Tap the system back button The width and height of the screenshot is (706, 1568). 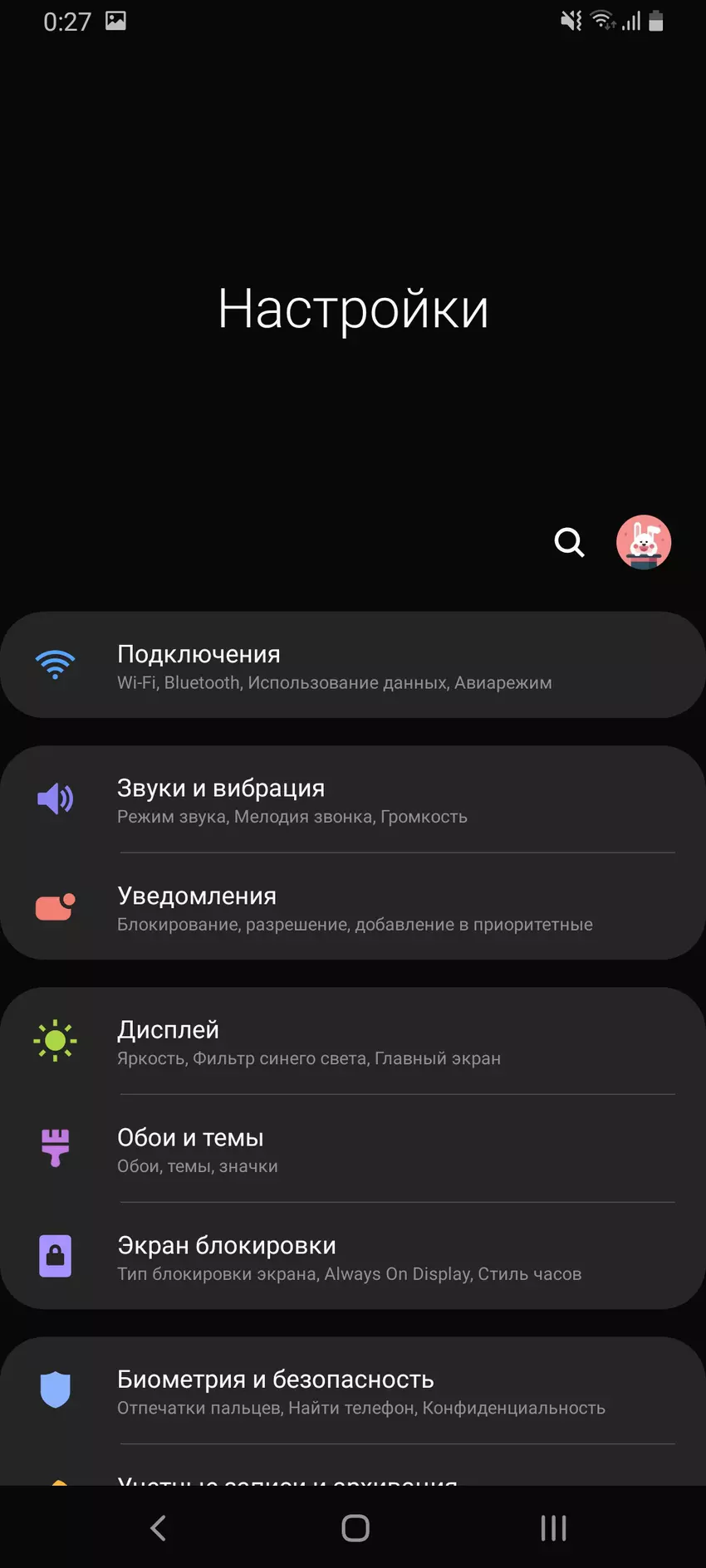click(x=158, y=1528)
